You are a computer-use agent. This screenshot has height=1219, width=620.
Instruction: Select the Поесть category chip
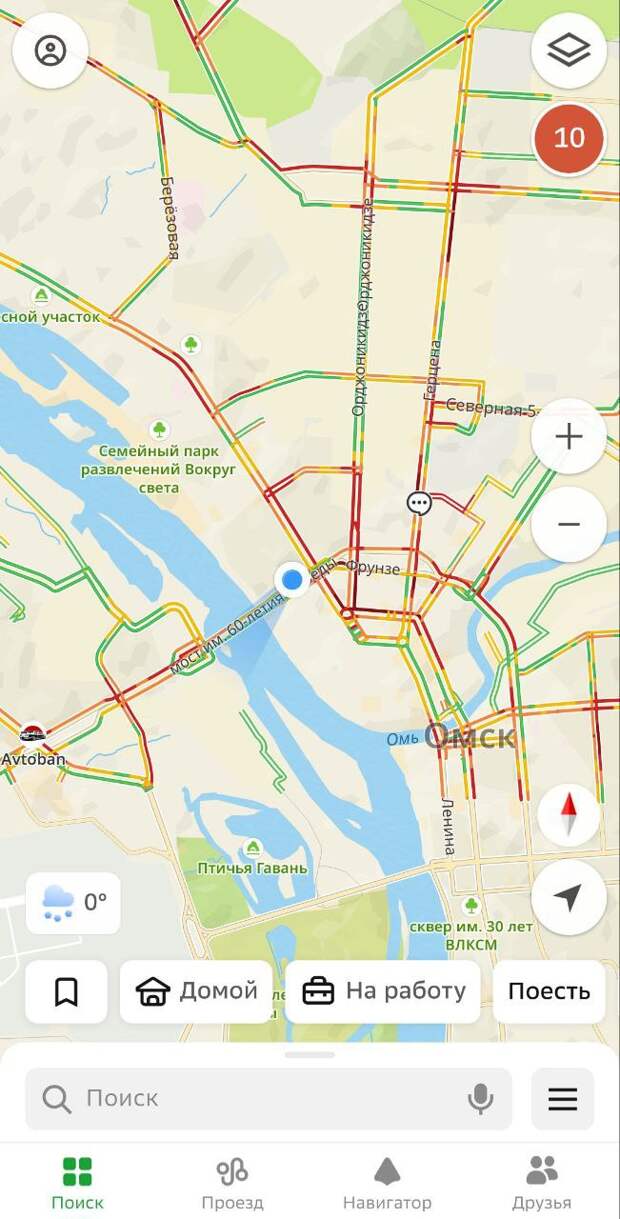coord(549,992)
